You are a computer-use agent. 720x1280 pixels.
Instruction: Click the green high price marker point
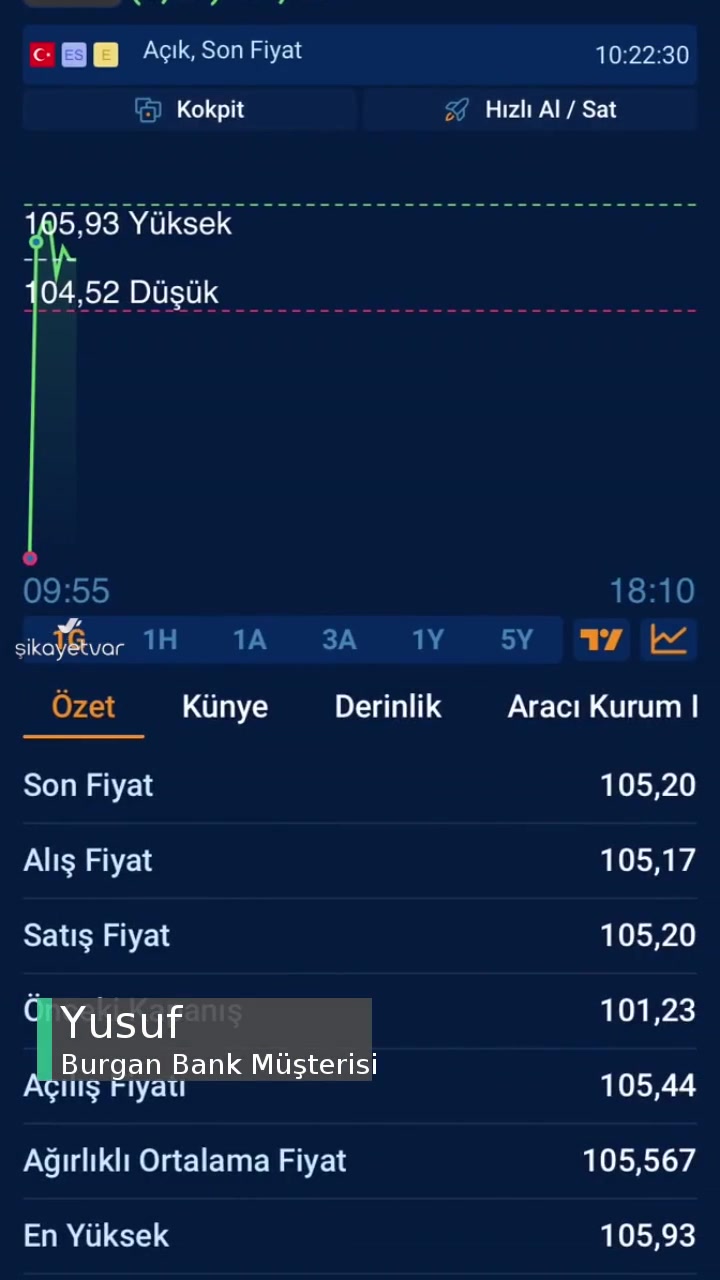[x=36, y=243]
